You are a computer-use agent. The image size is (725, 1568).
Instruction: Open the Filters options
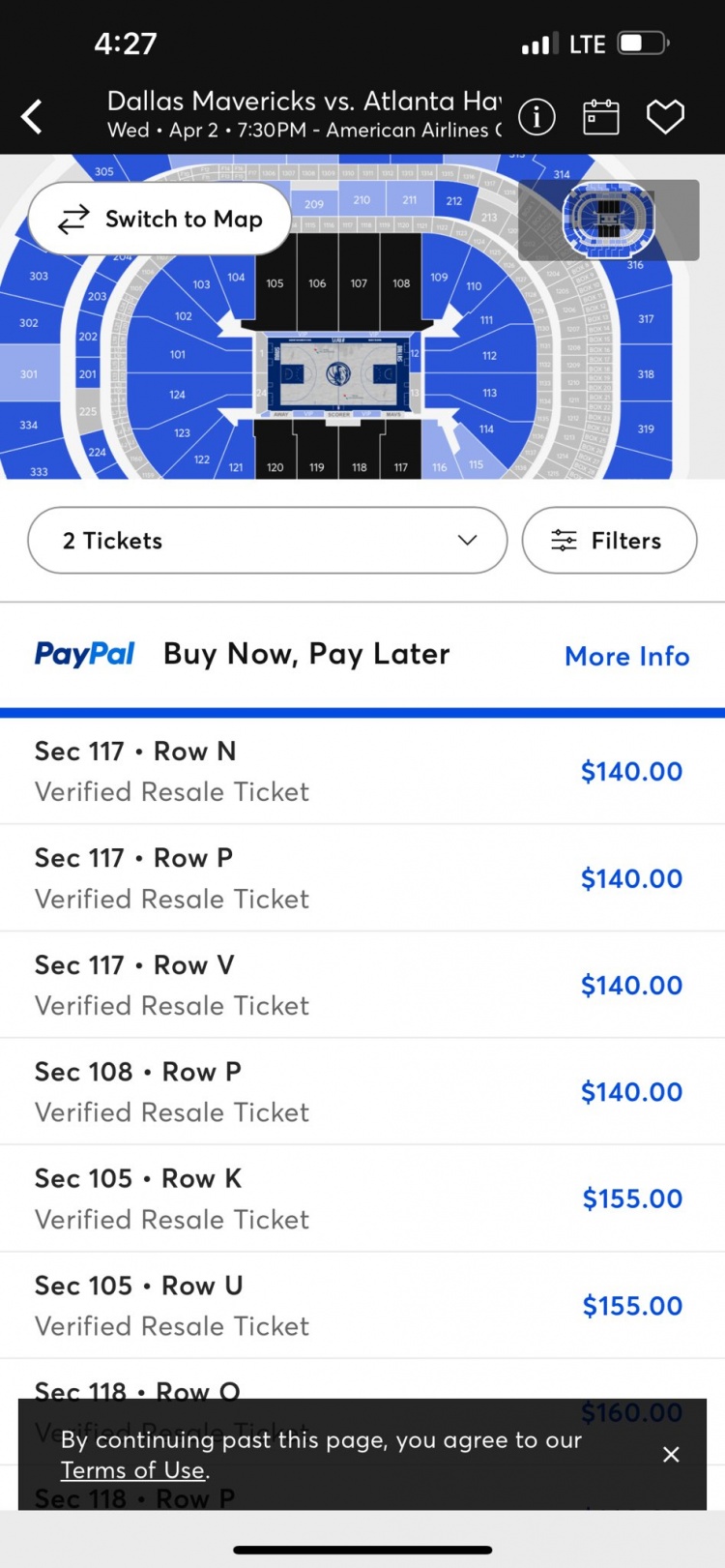609,541
